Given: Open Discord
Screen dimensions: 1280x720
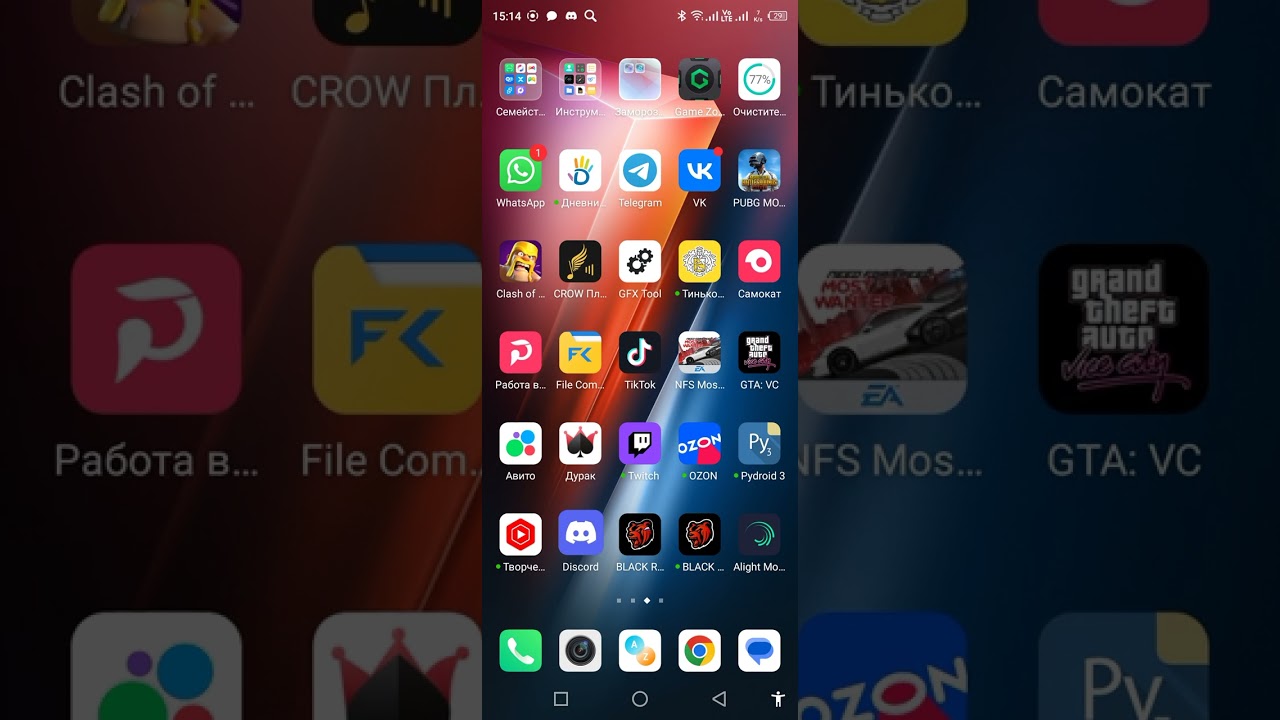Looking at the screenshot, I should [580, 535].
